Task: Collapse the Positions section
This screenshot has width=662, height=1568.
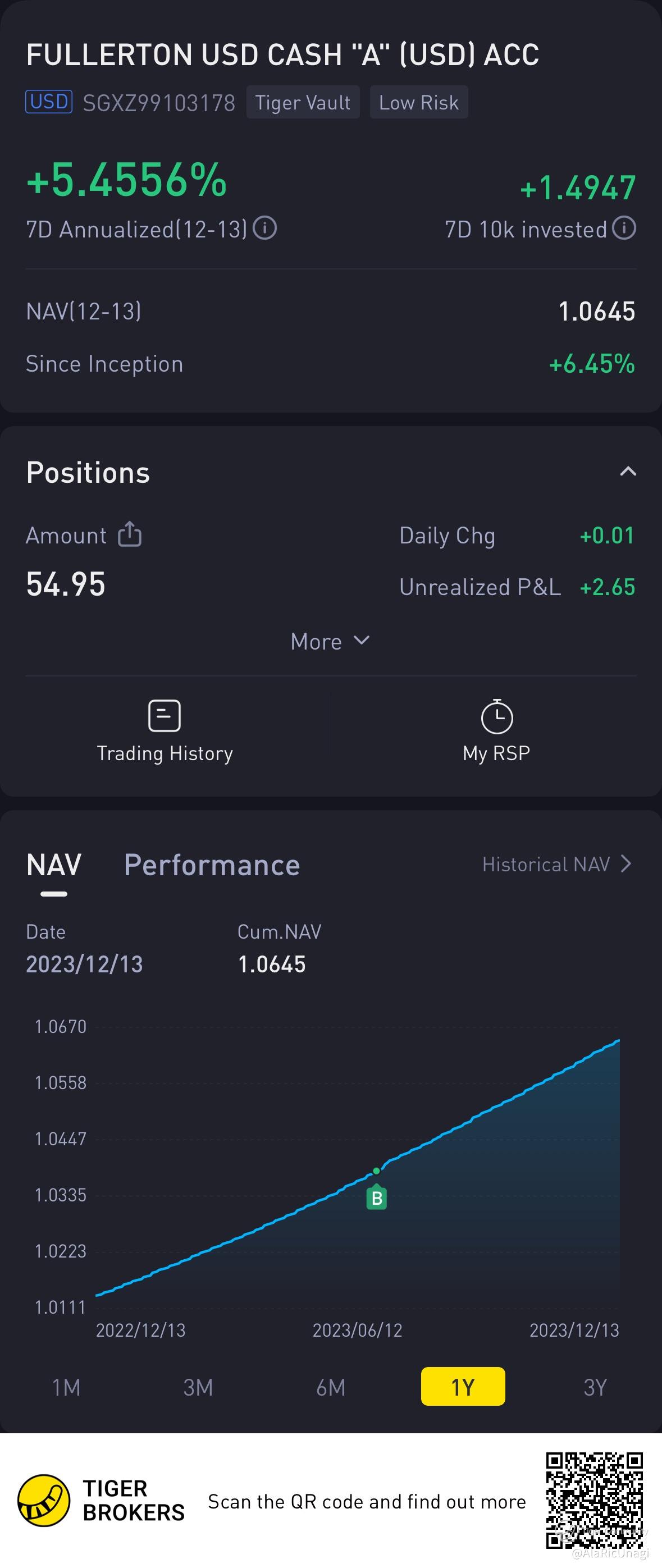Action: 628,471
